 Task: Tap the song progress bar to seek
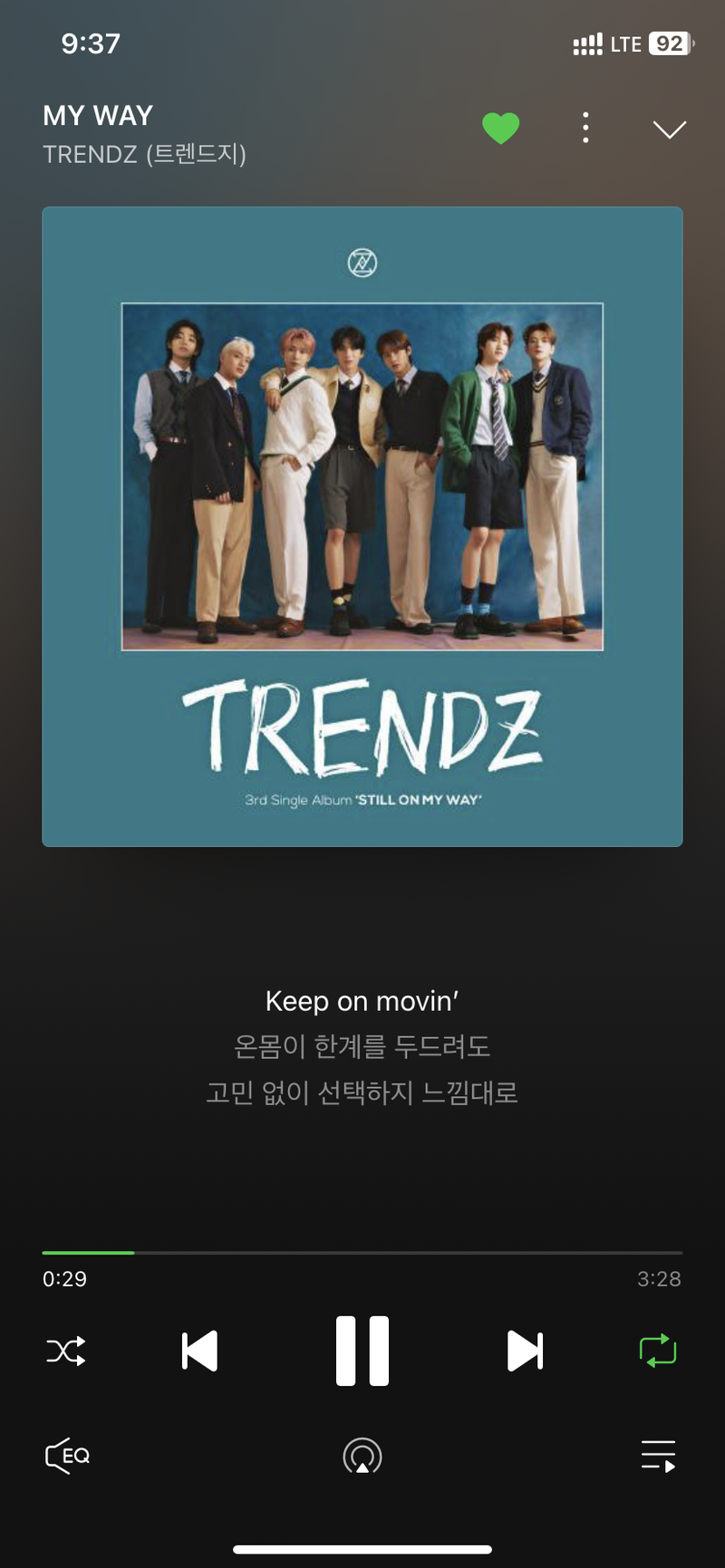(x=362, y=1253)
